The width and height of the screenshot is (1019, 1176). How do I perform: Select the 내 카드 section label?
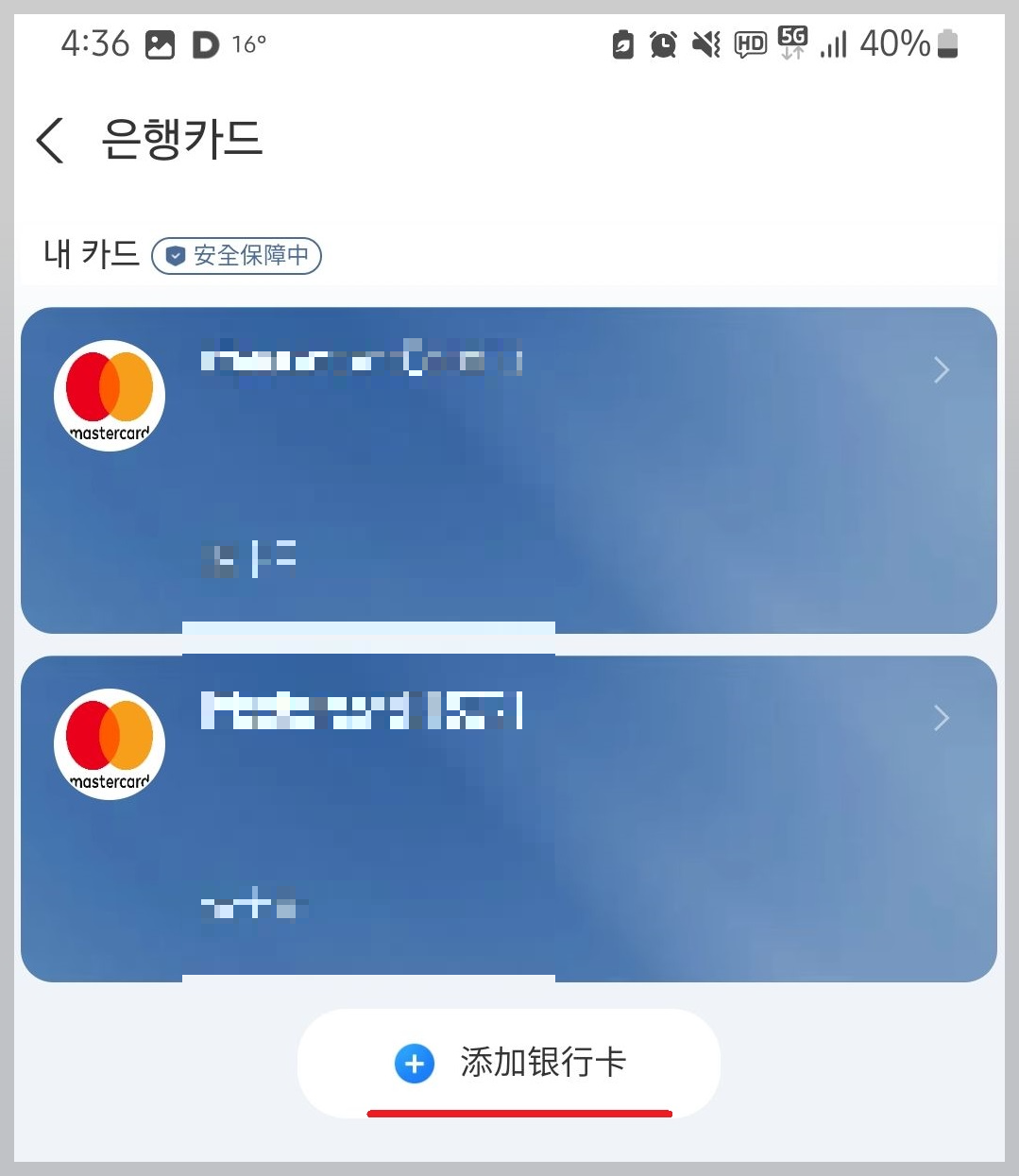[x=91, y=253]
